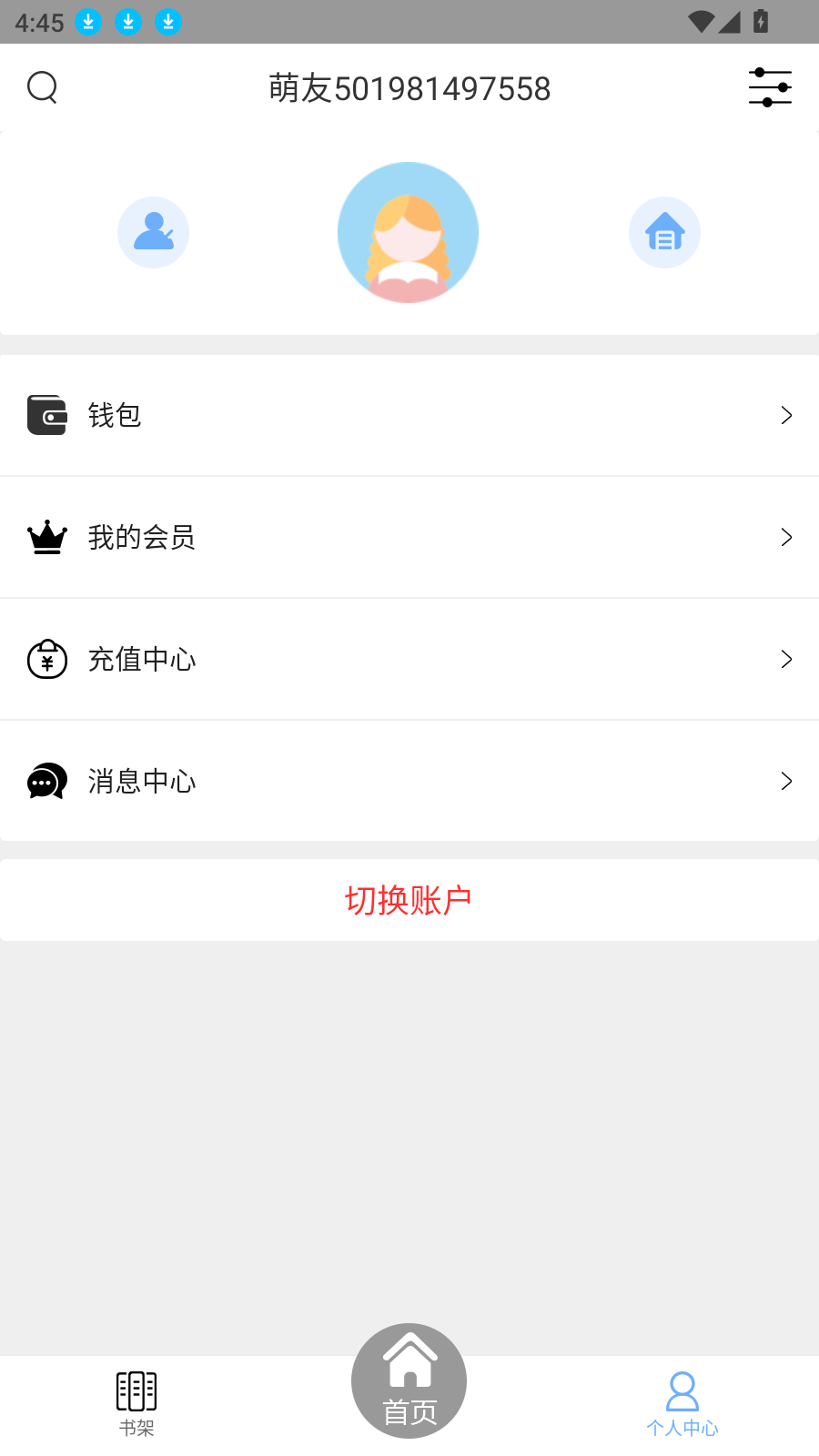Screen dimensions: 819x1456
Task: Tap the central 首页 home button
Action: click(409, 1380)
